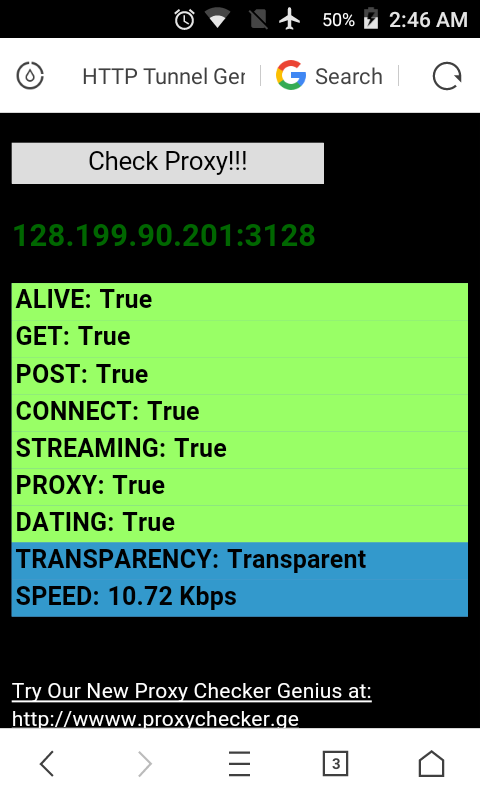Go back to previous page
This screenshot has width=480, height=800.
47,764
